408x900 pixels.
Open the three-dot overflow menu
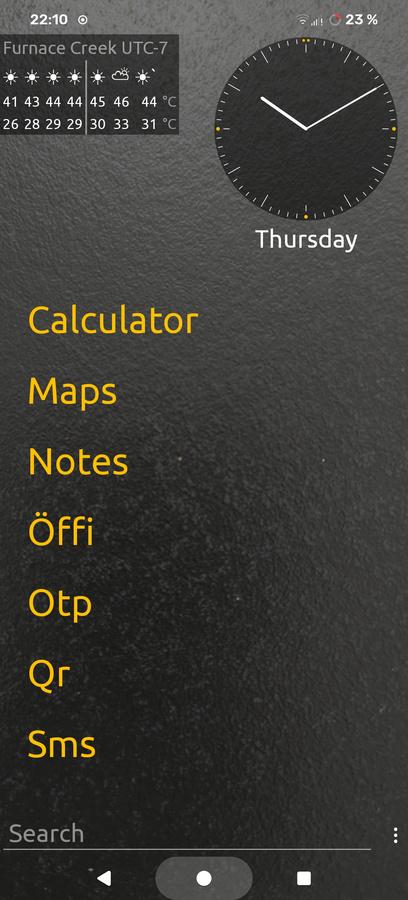(395, 835)
